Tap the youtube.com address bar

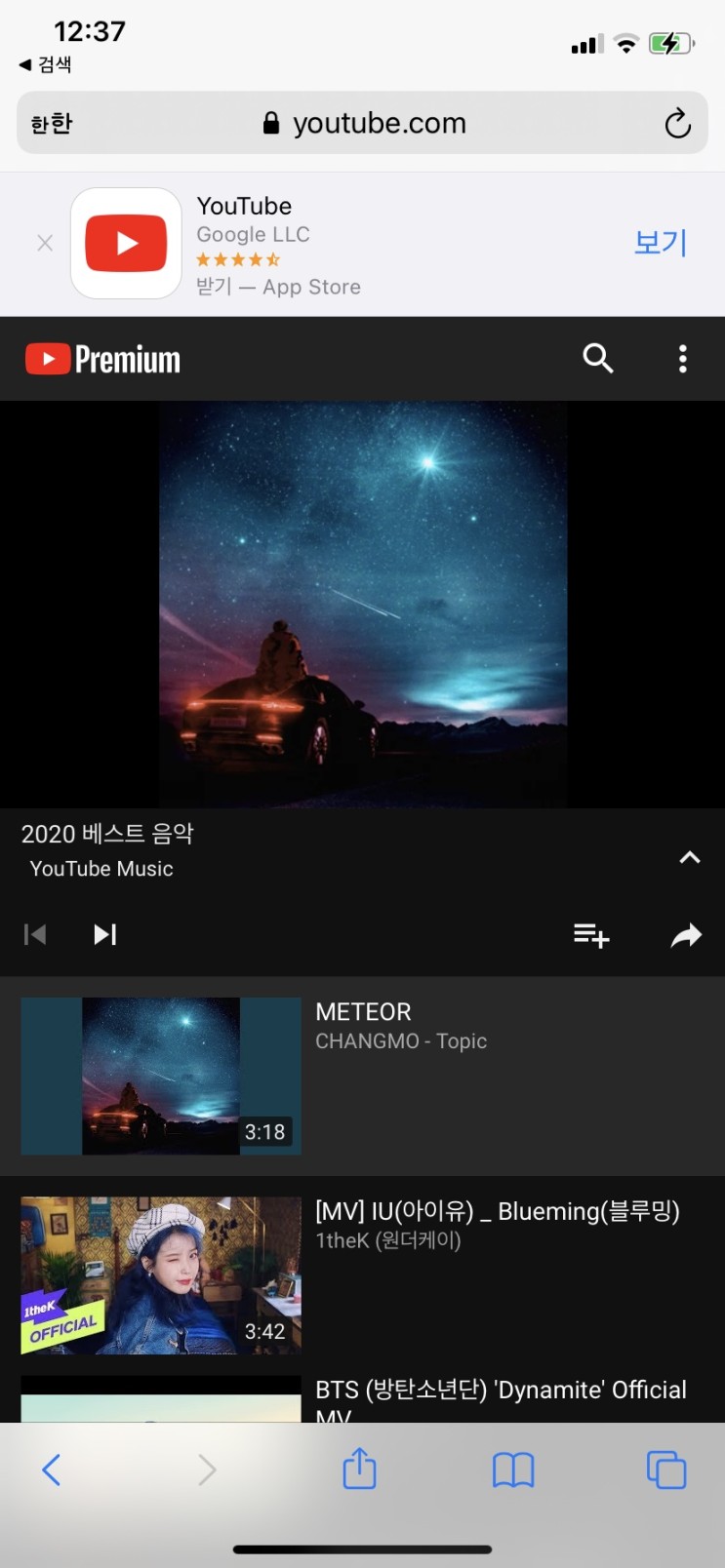362,123
